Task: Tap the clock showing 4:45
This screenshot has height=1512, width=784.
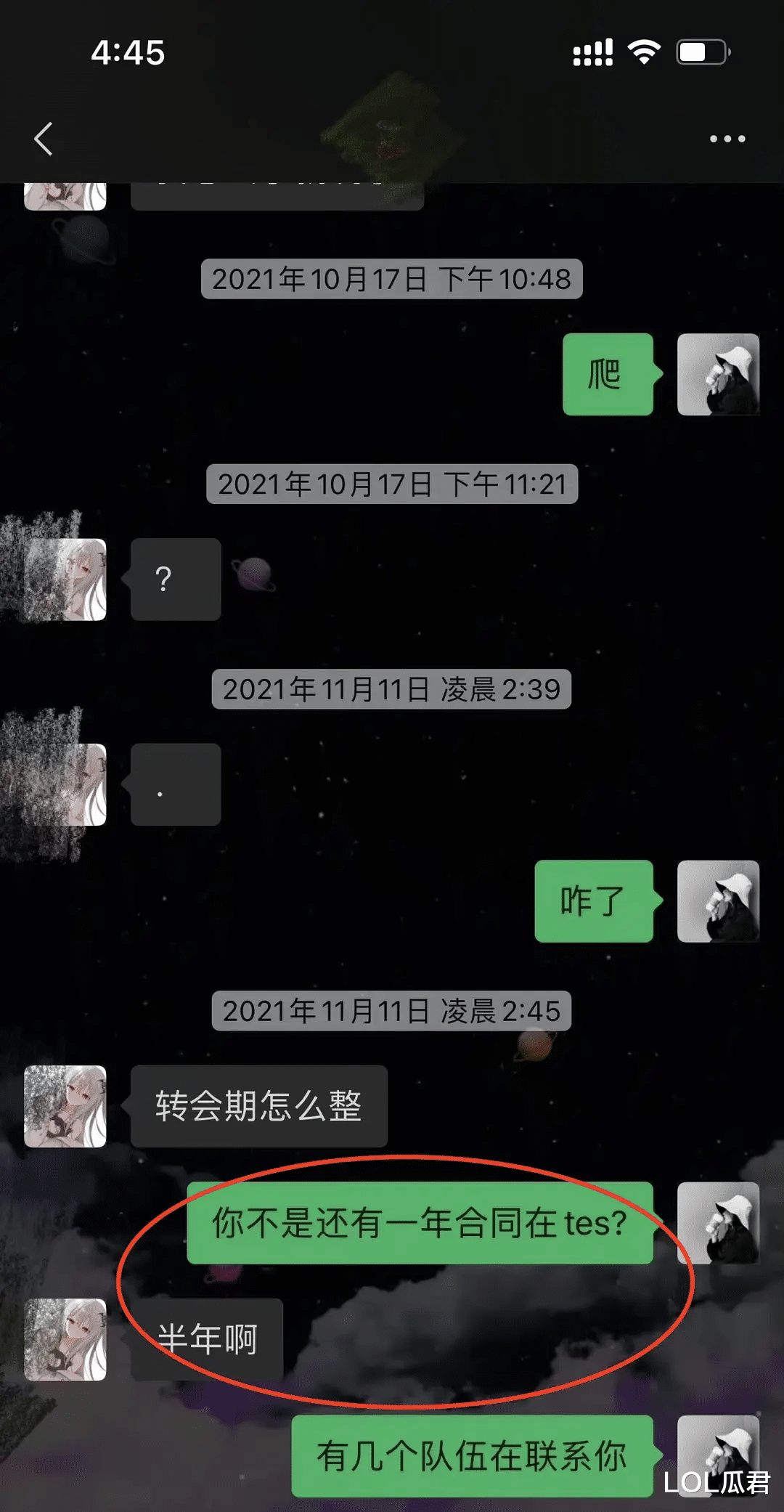Action: click(127, 51)
